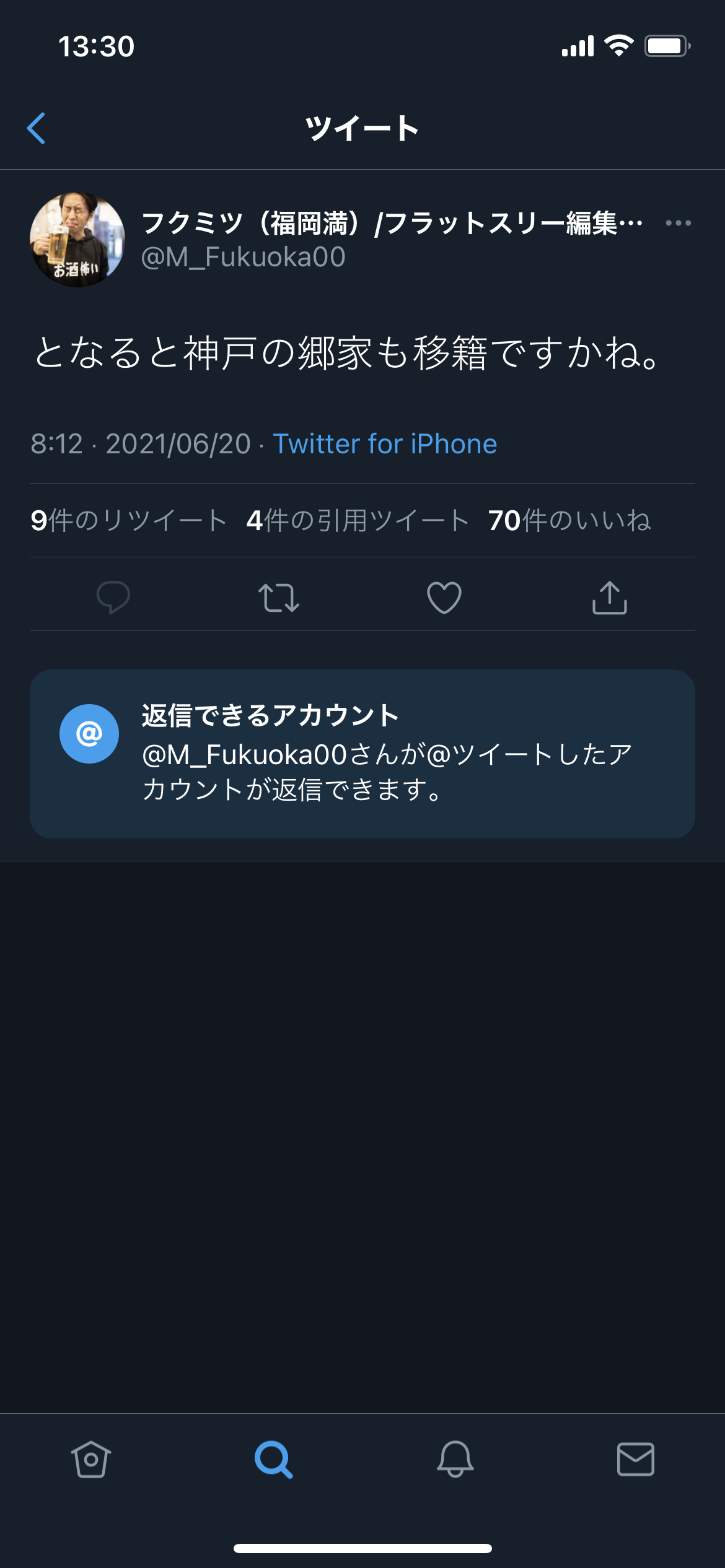This screenshot has height=1568, width=725.
Task: Open @M_Fukuoka00 profile from the username
Action: pyautogui.click(x=243, y=257)
